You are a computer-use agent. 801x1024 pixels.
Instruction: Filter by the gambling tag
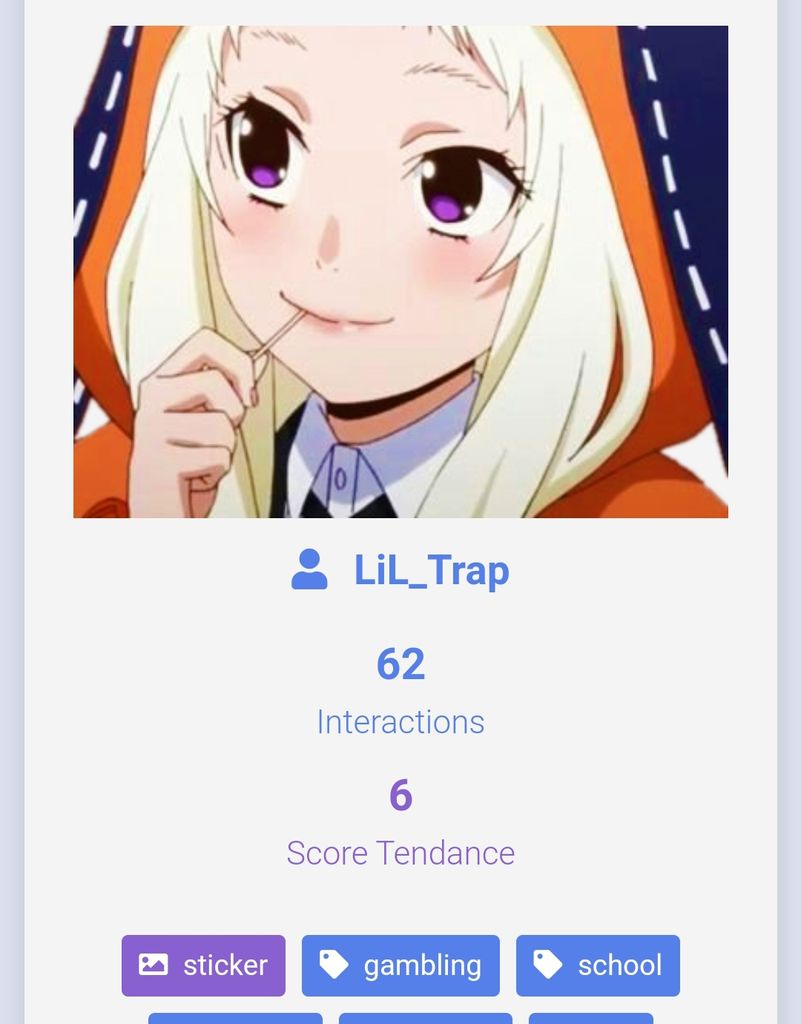pyautogui.click(x=400, y=965)
